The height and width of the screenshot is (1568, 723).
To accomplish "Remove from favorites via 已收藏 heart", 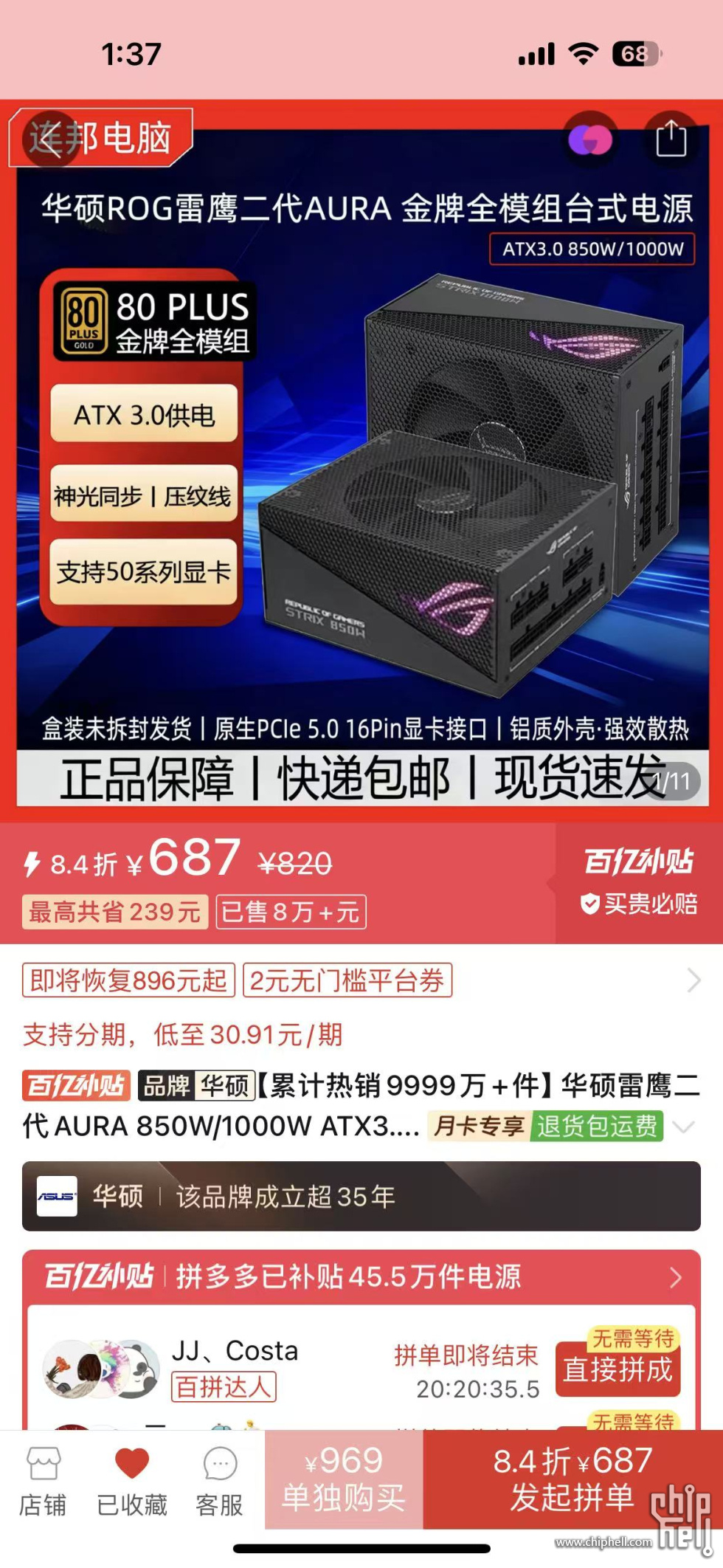I will click(x=132, y=1483).
